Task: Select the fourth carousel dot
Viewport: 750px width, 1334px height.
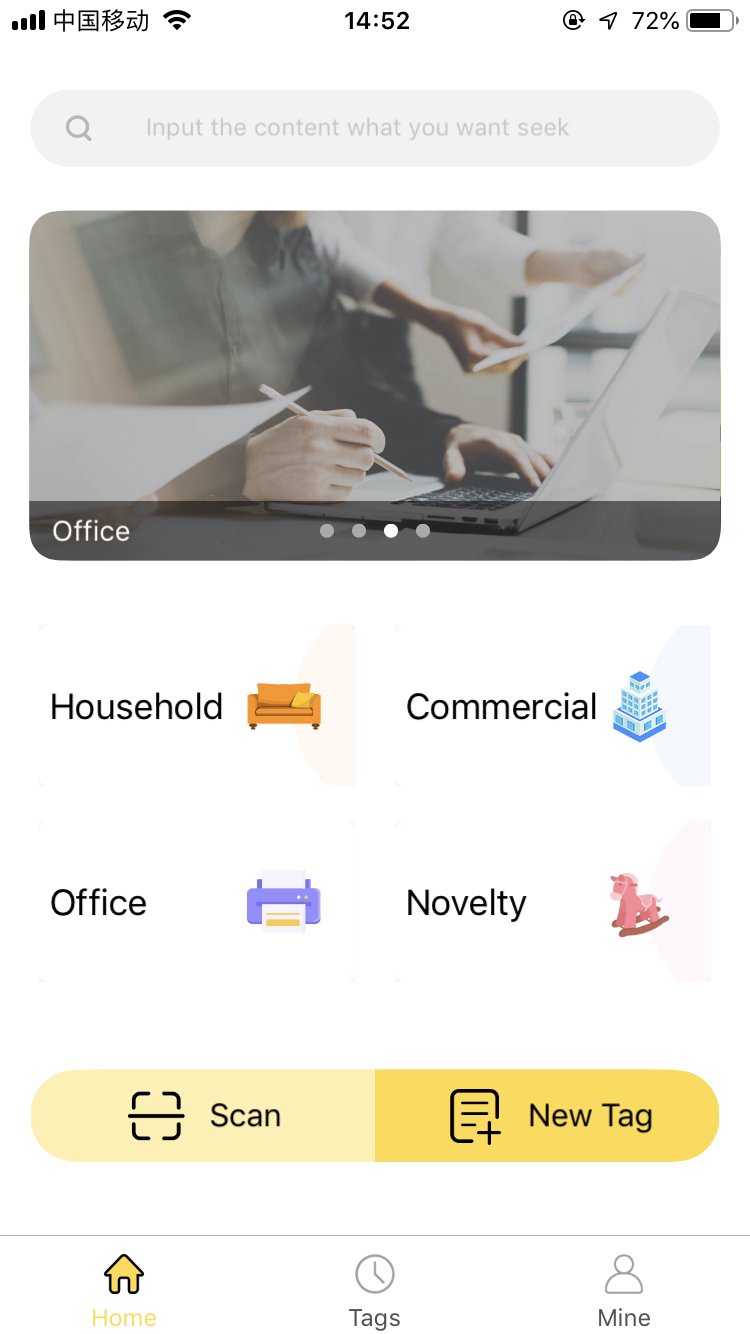Action: pyautogui.click(x=423, y=530)
